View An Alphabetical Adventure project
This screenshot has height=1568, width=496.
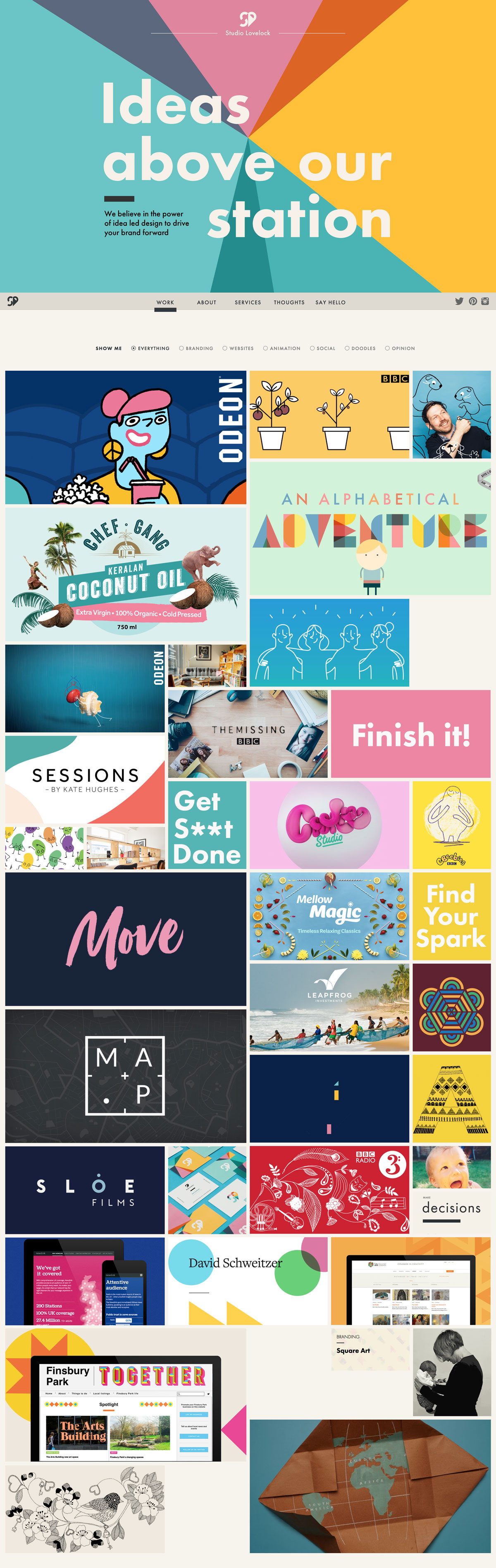[x=370, y=528]
